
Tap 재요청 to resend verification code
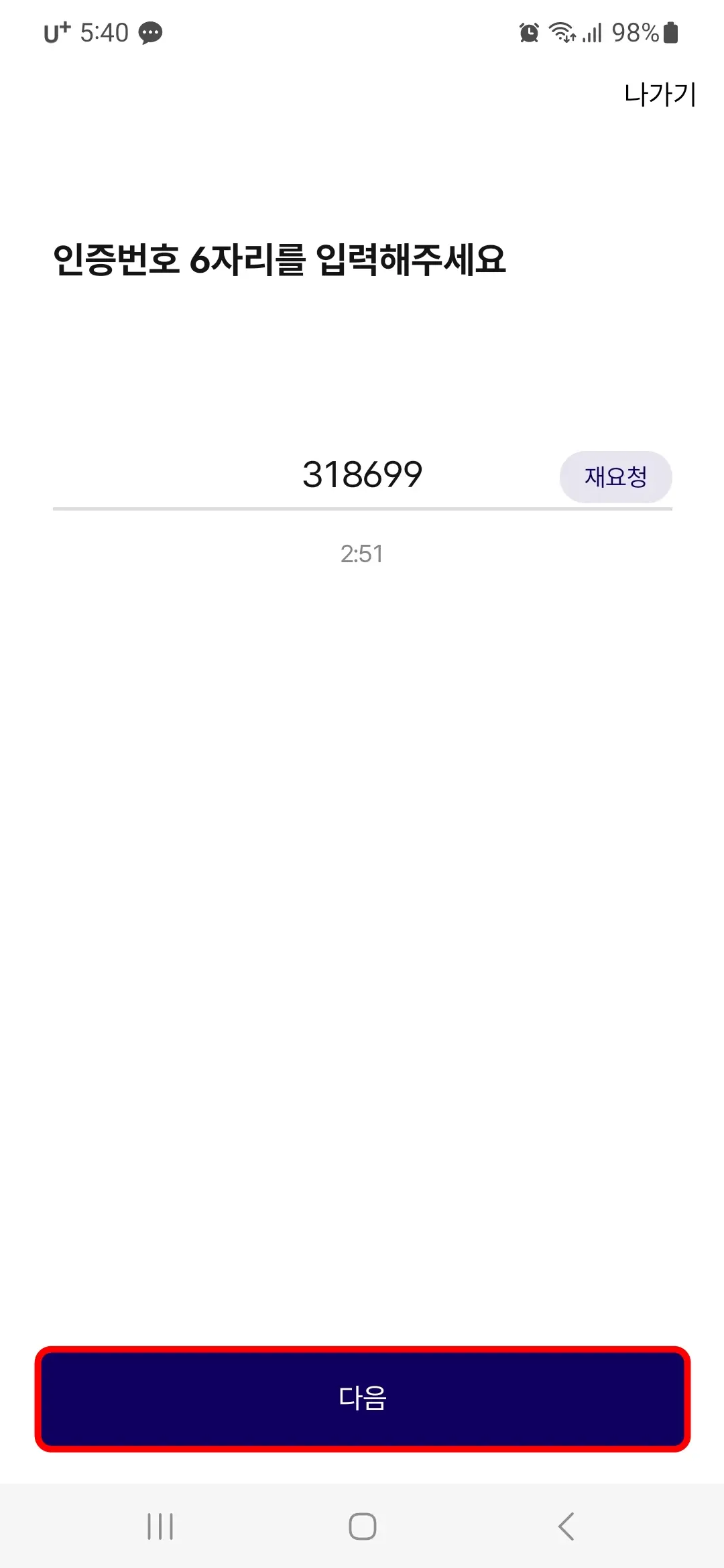615,476
